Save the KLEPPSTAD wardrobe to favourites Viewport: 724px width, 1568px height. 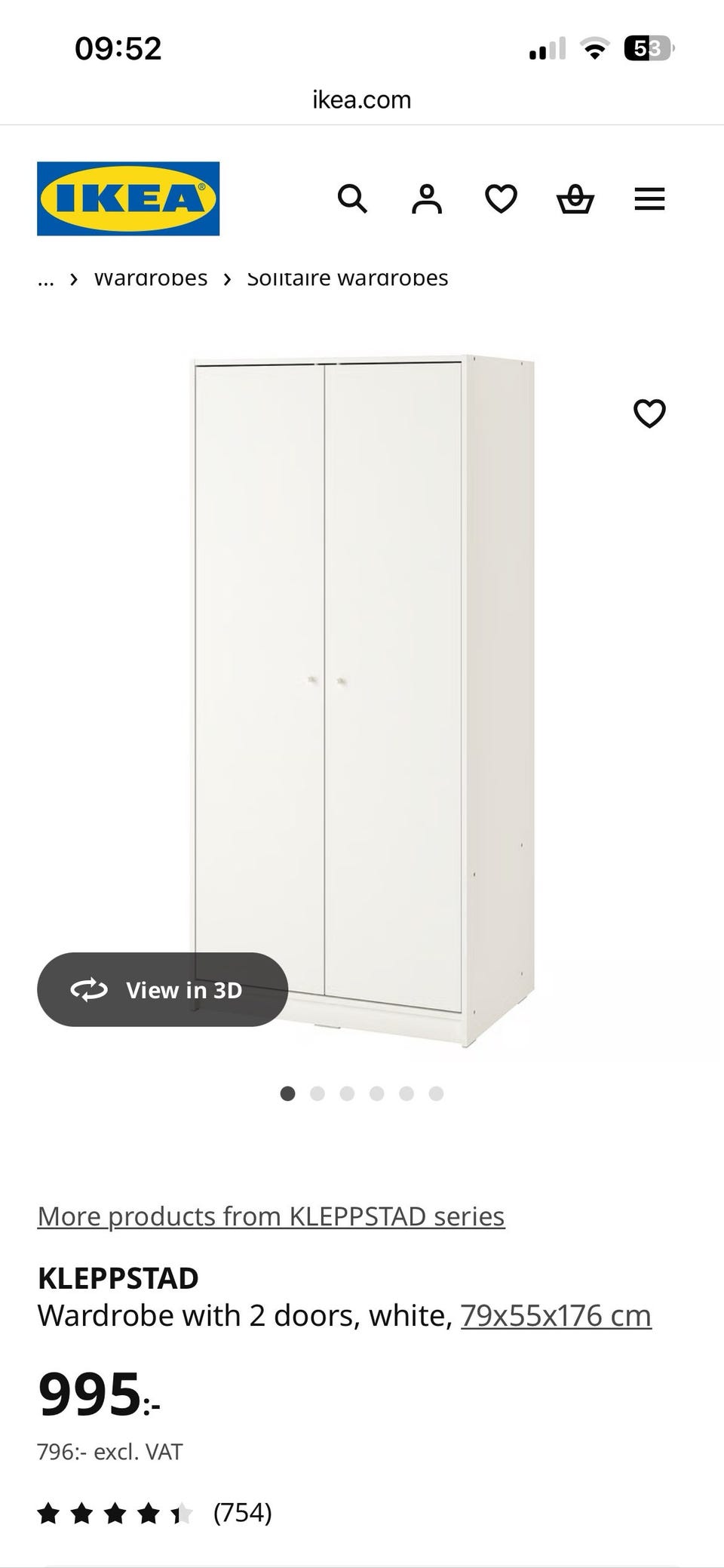[649, 414]
